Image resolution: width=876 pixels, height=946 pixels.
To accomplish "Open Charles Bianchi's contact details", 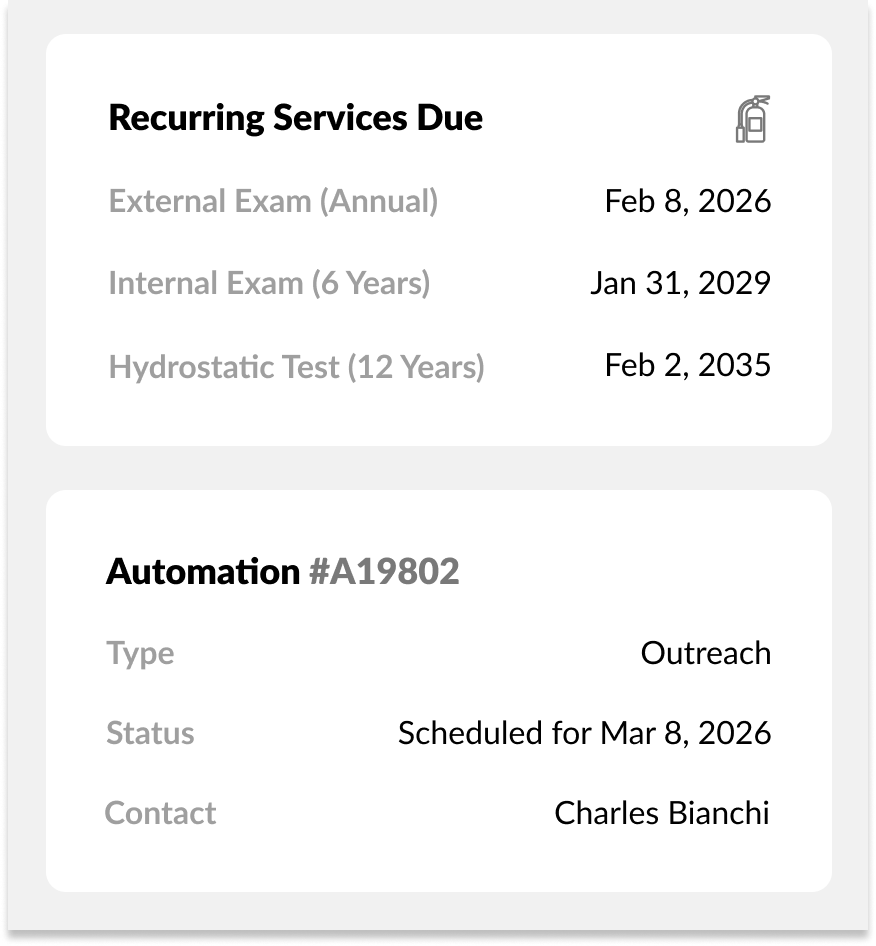I will coord(661,813).
